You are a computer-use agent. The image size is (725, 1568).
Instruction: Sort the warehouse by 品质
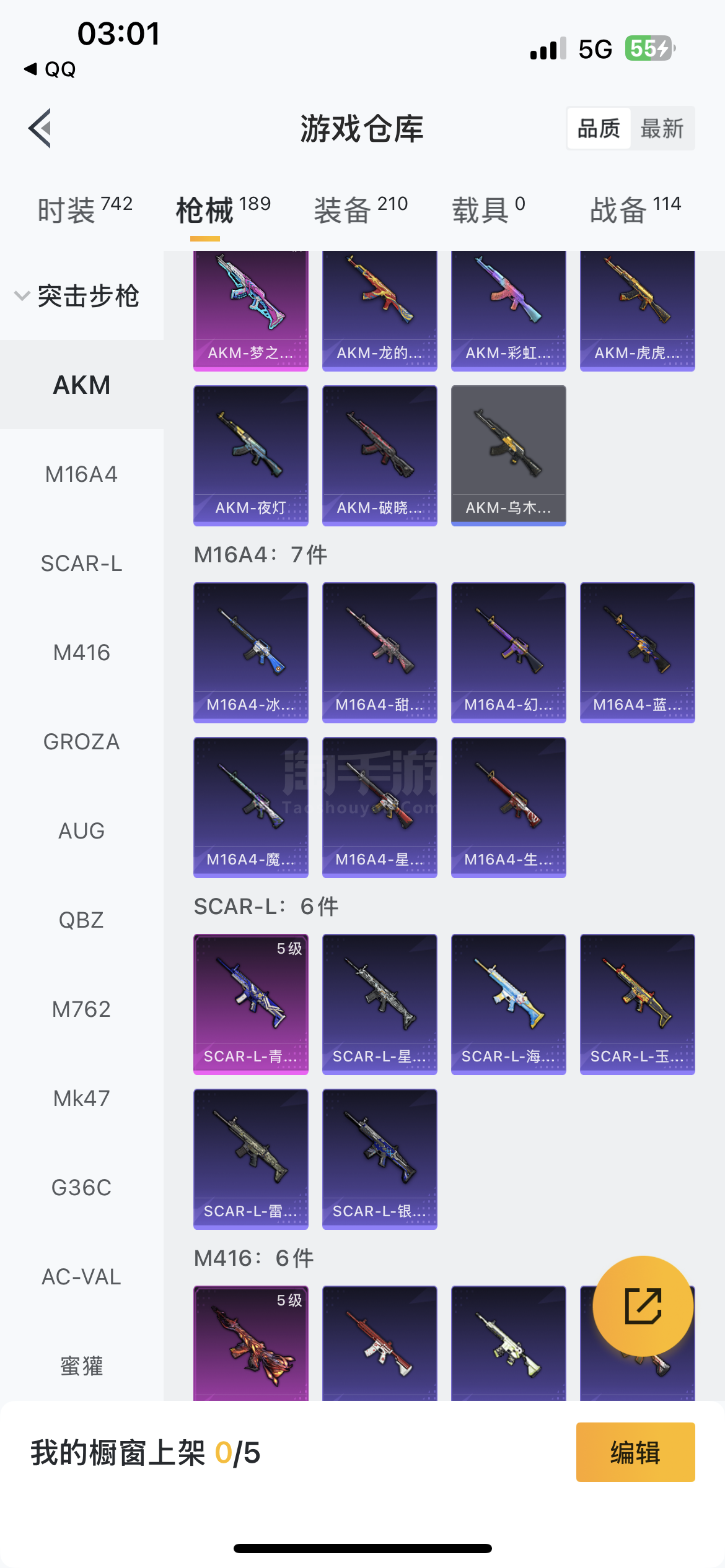coord(599,129)
